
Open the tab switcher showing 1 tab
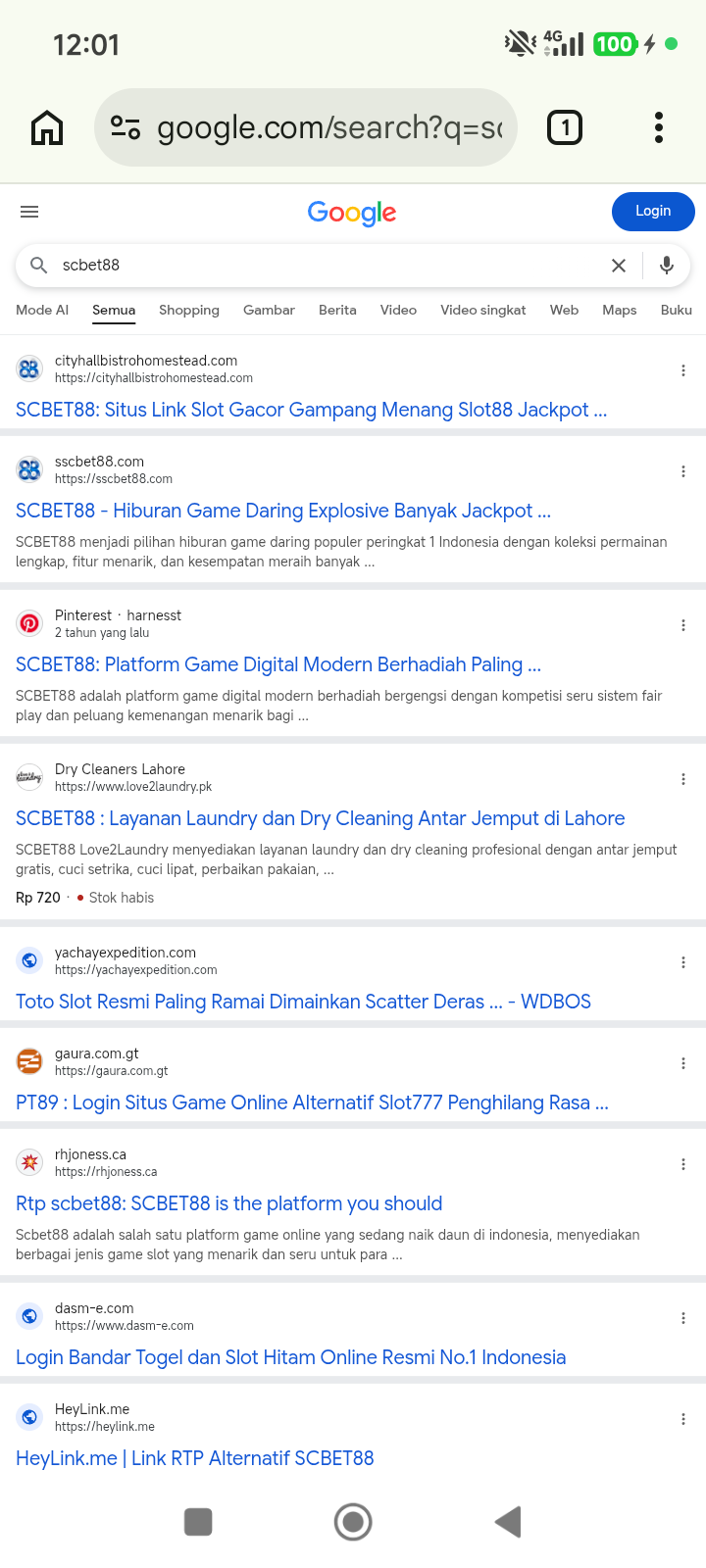point(565,127)
